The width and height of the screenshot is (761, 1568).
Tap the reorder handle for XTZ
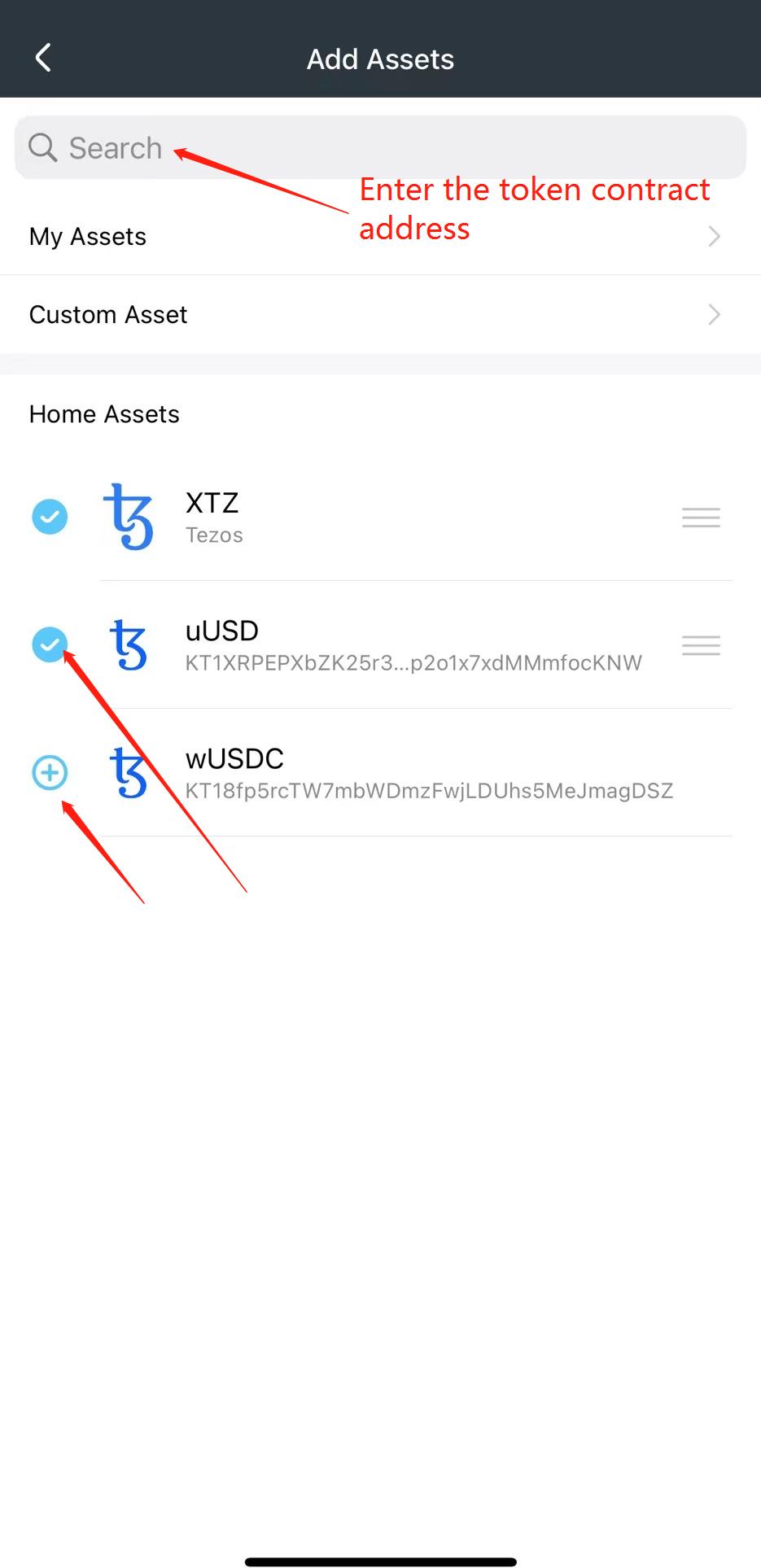click(x=701, y=518)
